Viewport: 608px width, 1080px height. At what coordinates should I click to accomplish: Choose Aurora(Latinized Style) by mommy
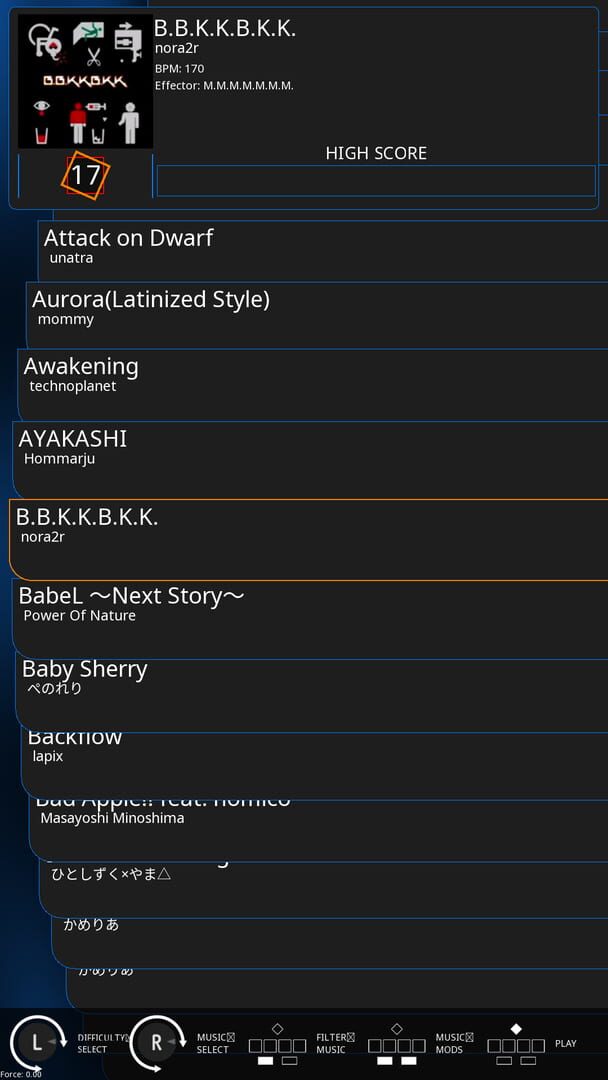click(x=317, y=315)
